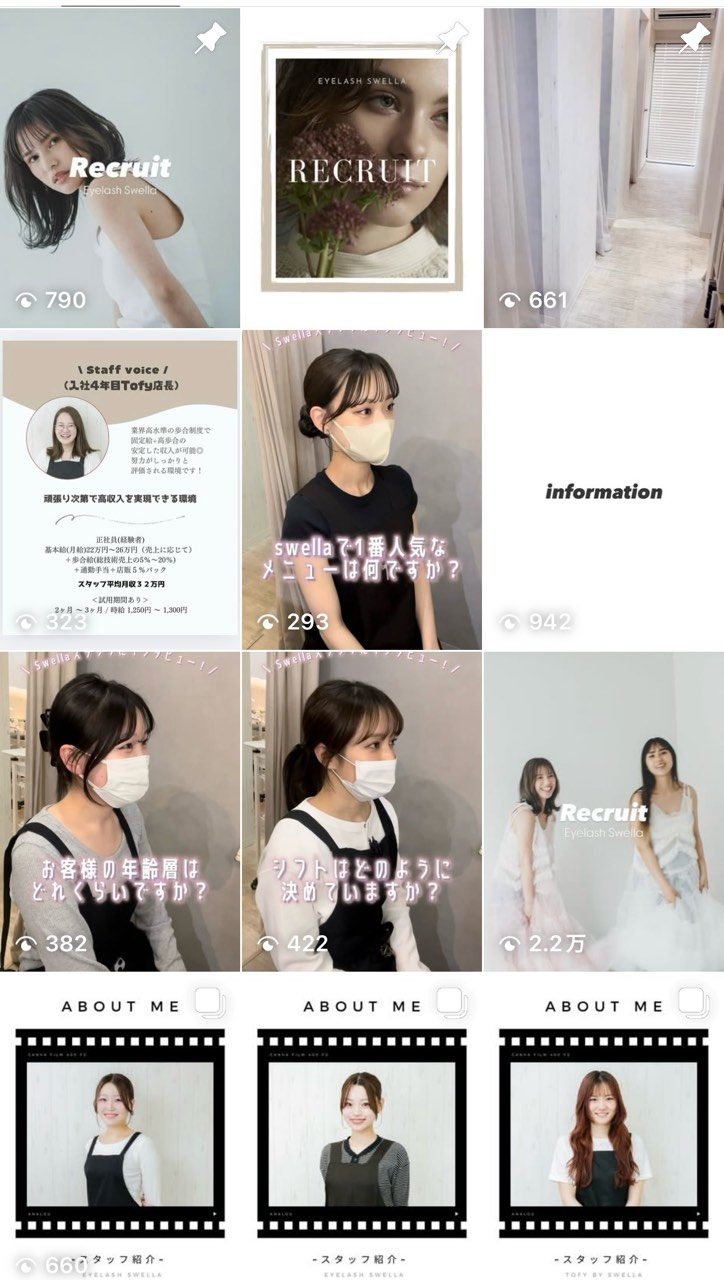Open the Staff voice post with 323 views
The height and width of the screenshot is (1280, 724).
pyautogui.click(x=120, y=490)
